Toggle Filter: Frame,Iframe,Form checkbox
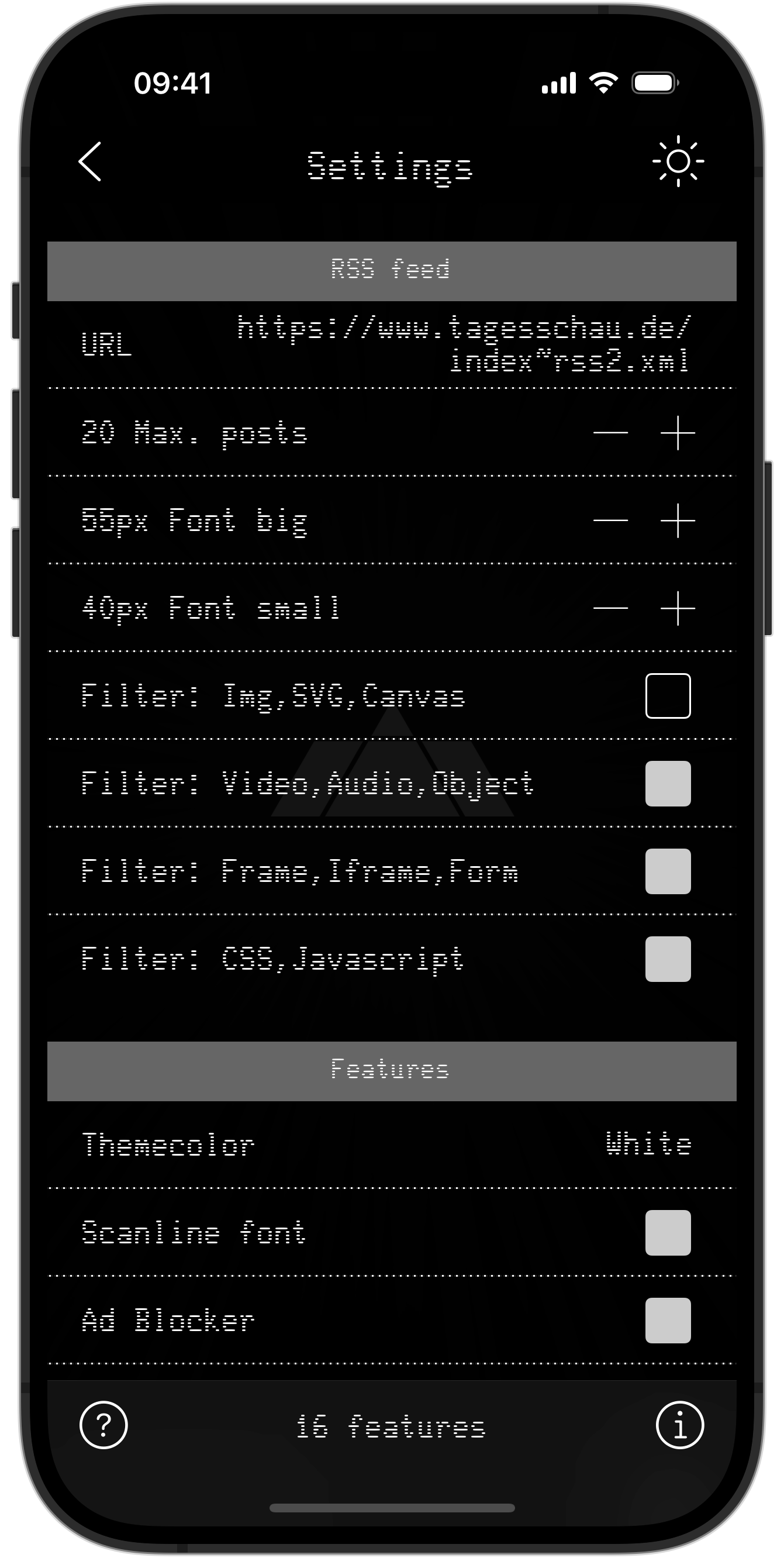 click(x=668, y=871)
